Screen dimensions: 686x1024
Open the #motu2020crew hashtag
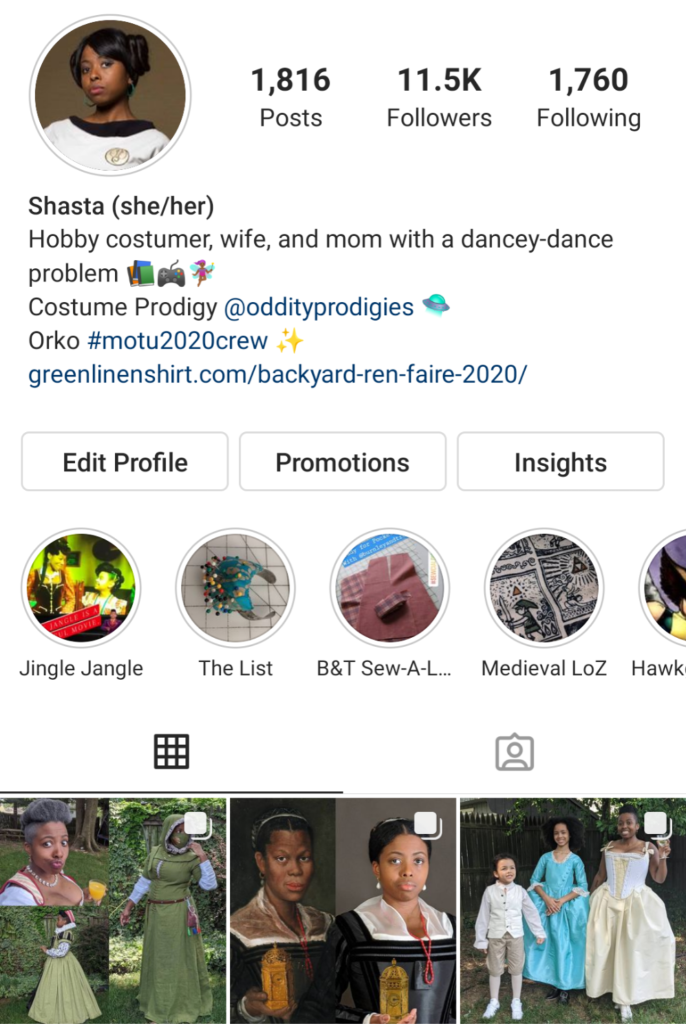[x=177, y=341]
